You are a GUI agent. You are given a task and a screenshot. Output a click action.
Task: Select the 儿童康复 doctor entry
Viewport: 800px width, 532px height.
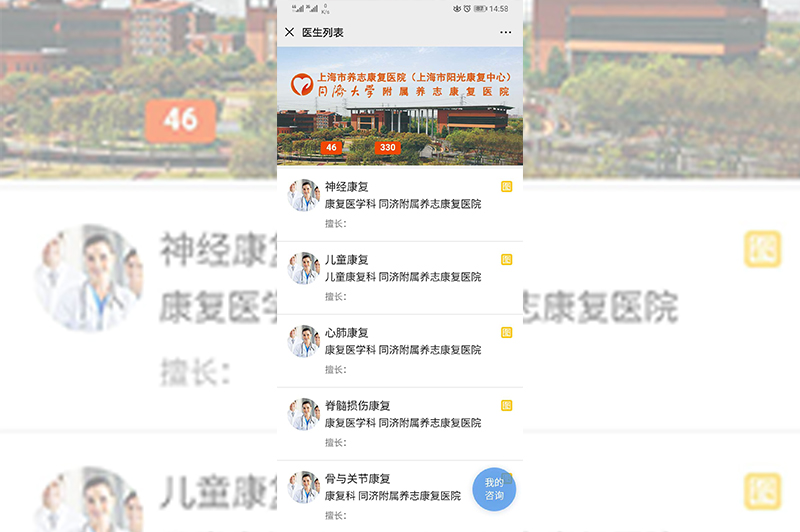(400, 277)
